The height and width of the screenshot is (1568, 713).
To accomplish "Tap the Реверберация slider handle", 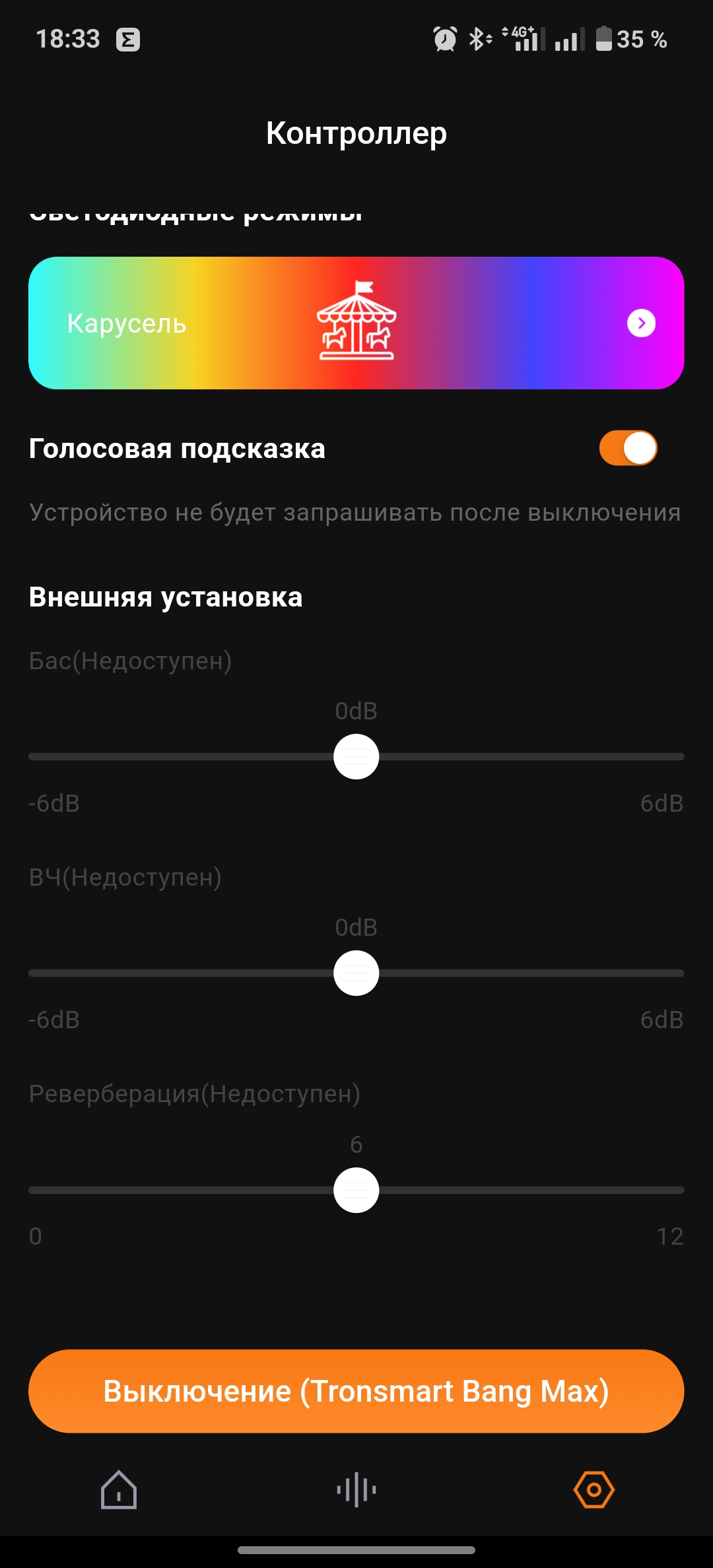I will [356, 1190].
